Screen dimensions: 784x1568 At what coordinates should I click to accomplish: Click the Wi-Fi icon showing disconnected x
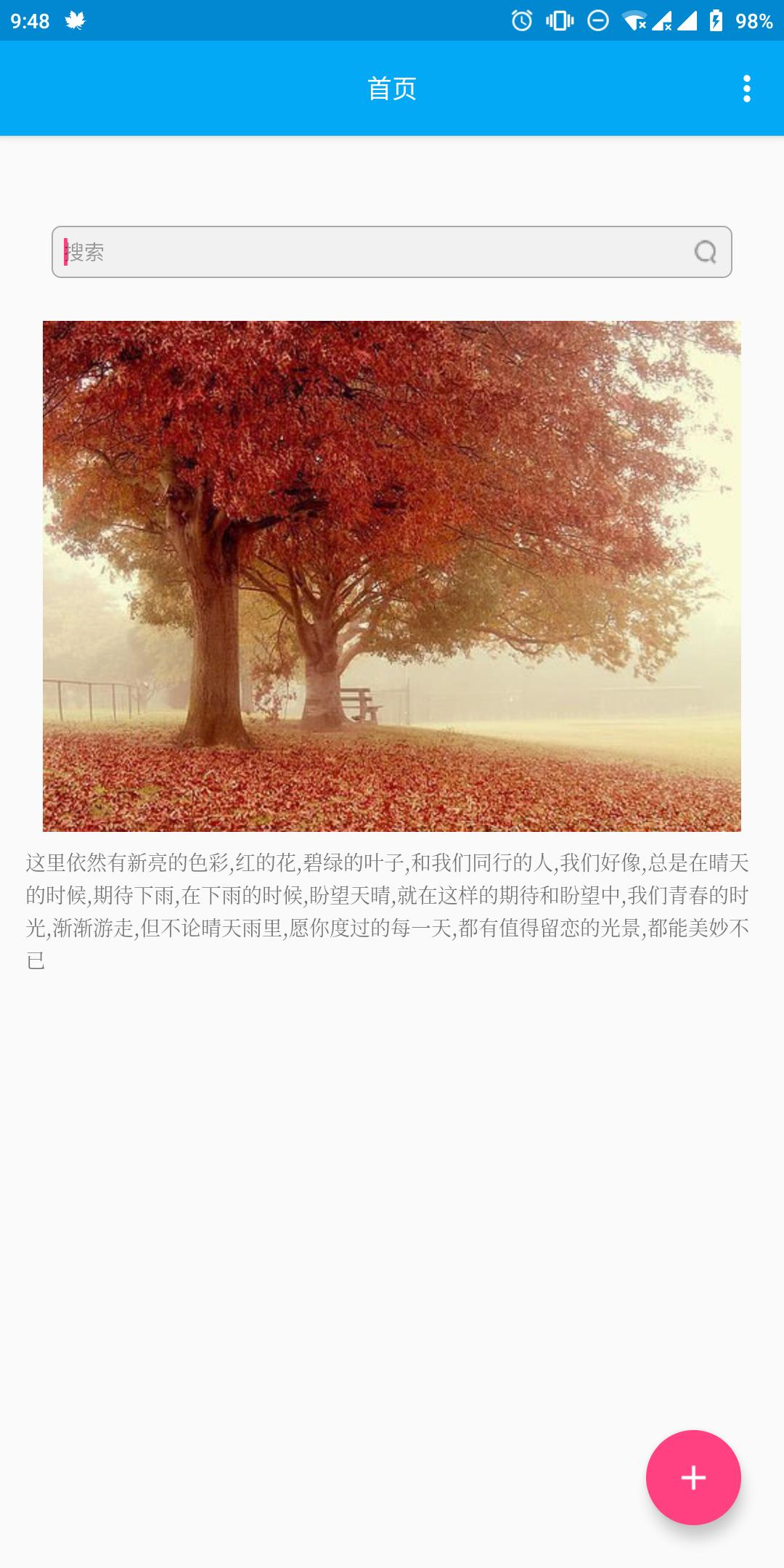(635, 20)
